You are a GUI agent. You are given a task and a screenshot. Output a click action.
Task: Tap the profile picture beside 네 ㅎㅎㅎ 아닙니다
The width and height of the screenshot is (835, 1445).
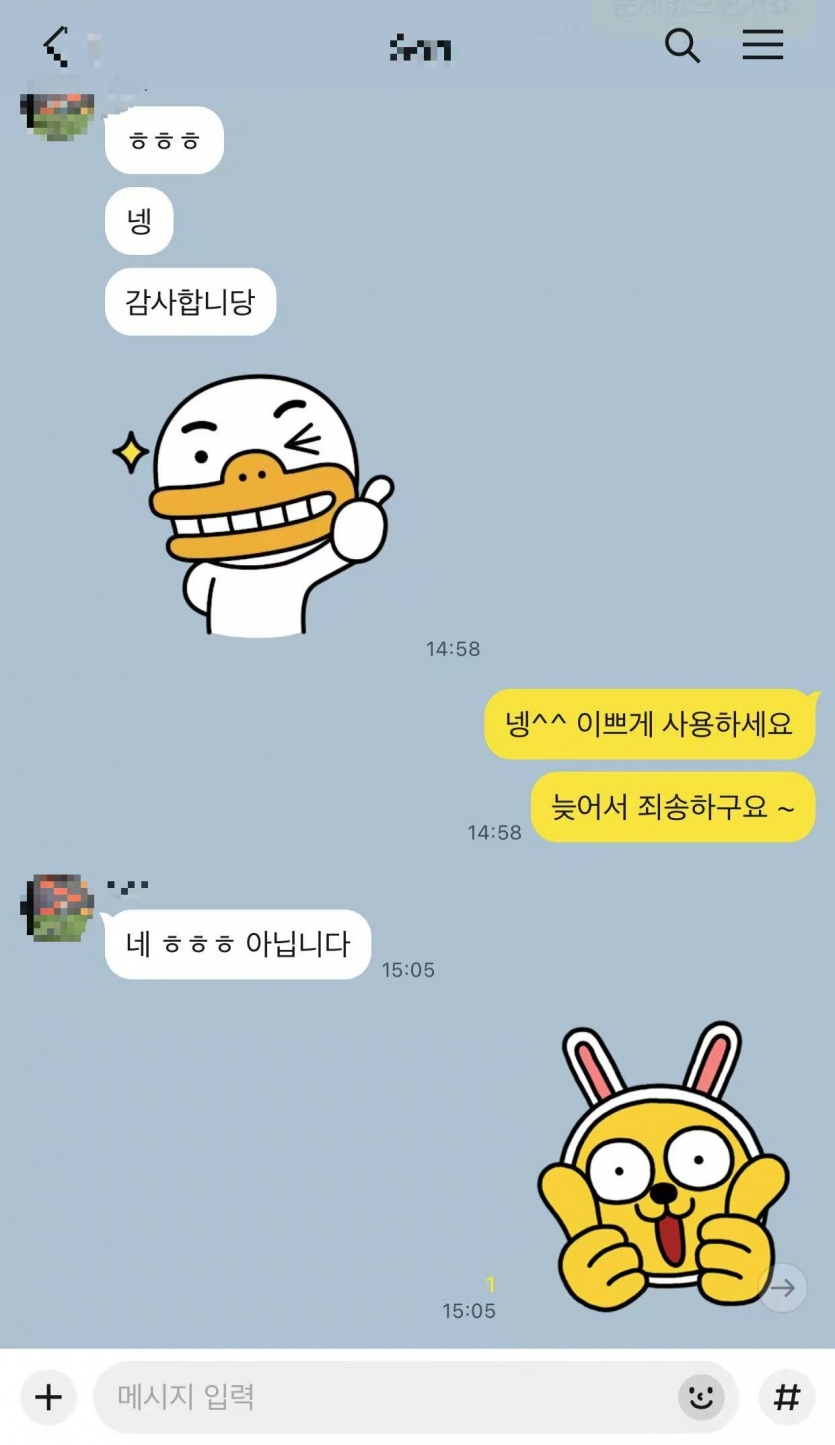[x=58, y=907]
